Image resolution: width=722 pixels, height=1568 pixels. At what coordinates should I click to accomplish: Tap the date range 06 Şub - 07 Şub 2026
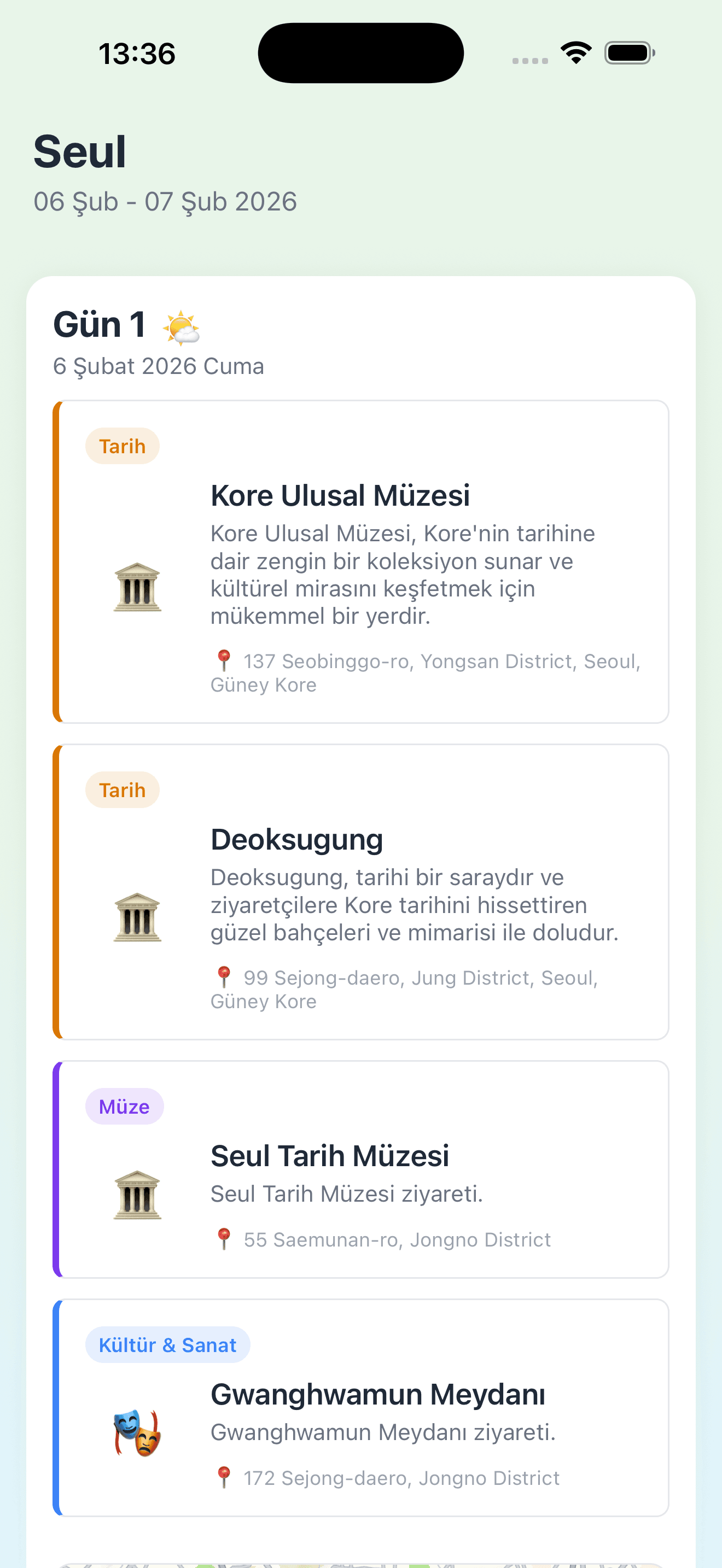point(165,202)
